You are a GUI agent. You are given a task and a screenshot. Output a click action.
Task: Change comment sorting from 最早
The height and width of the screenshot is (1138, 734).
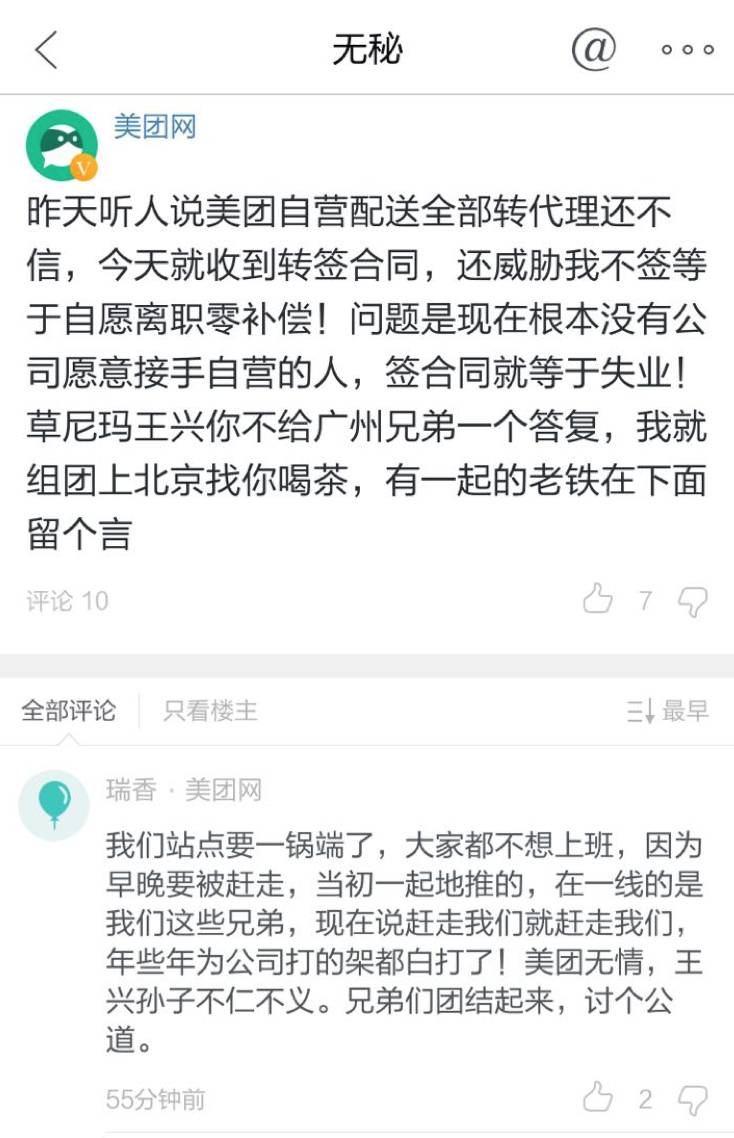[667, 711]
